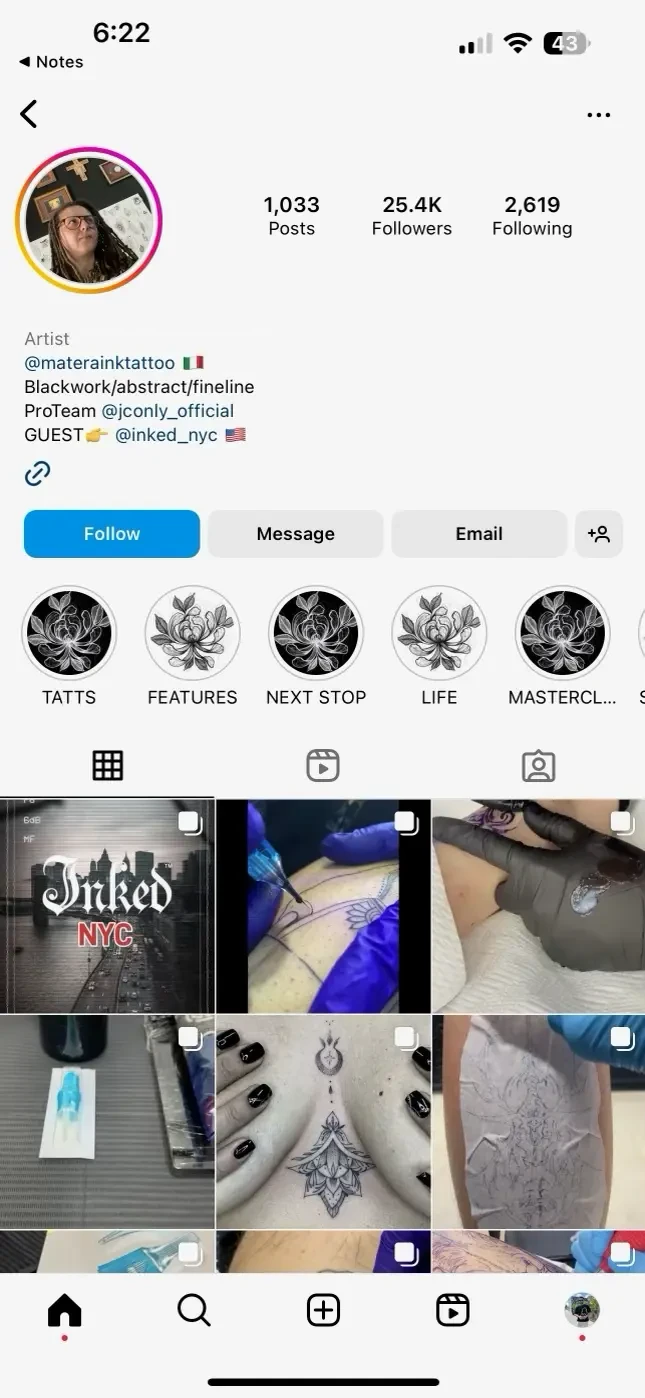This screenshot has width=645, height=1398.
Task: Follow this artist
Action: click(112, 534)
